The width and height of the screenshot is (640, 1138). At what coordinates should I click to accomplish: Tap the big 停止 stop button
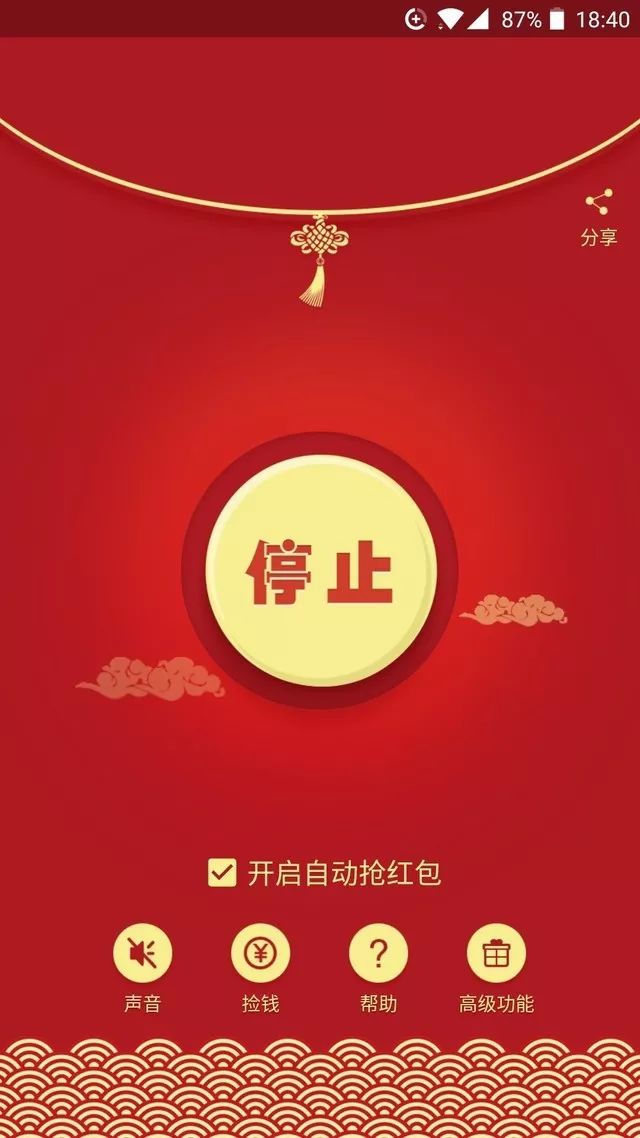tap(320, 571)
